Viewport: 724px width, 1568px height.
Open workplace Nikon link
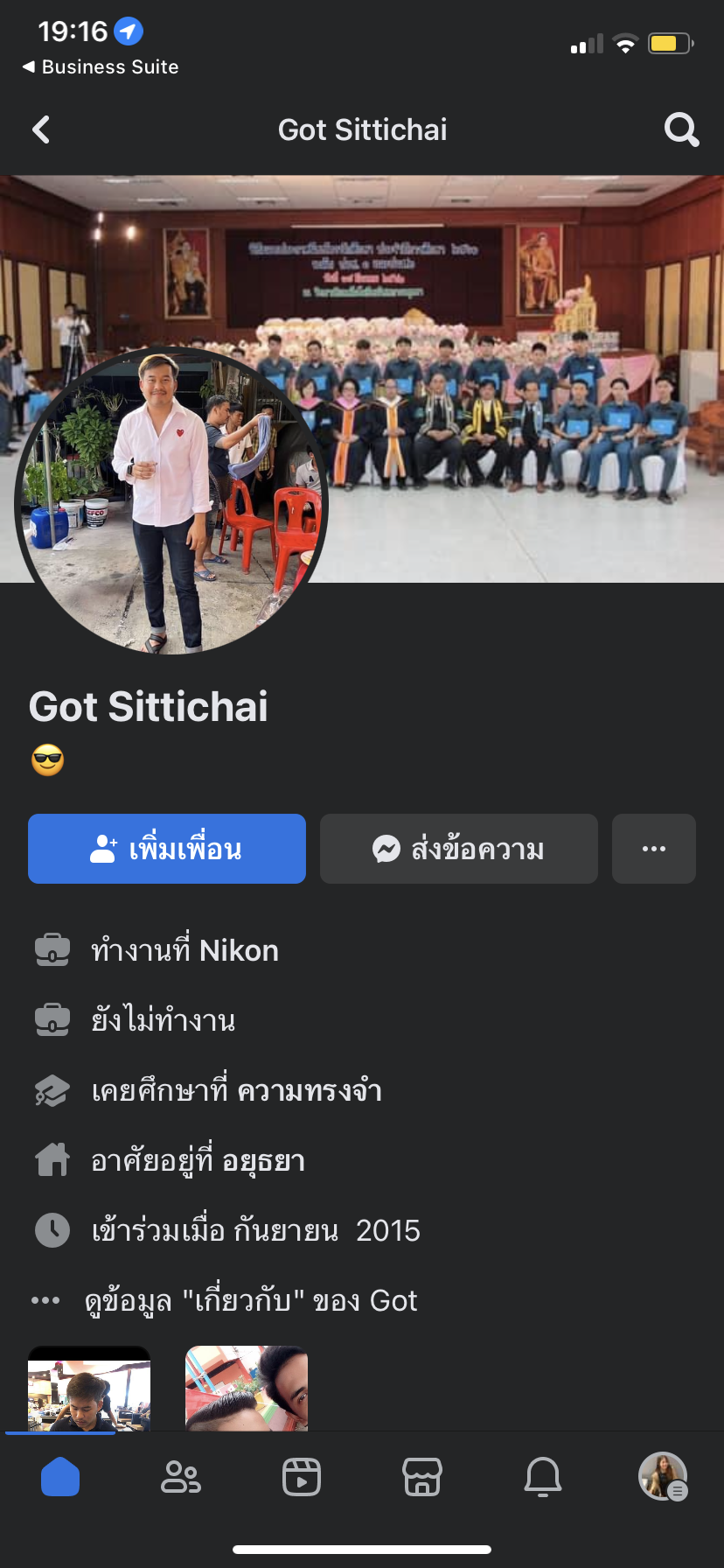coord(239,950)
